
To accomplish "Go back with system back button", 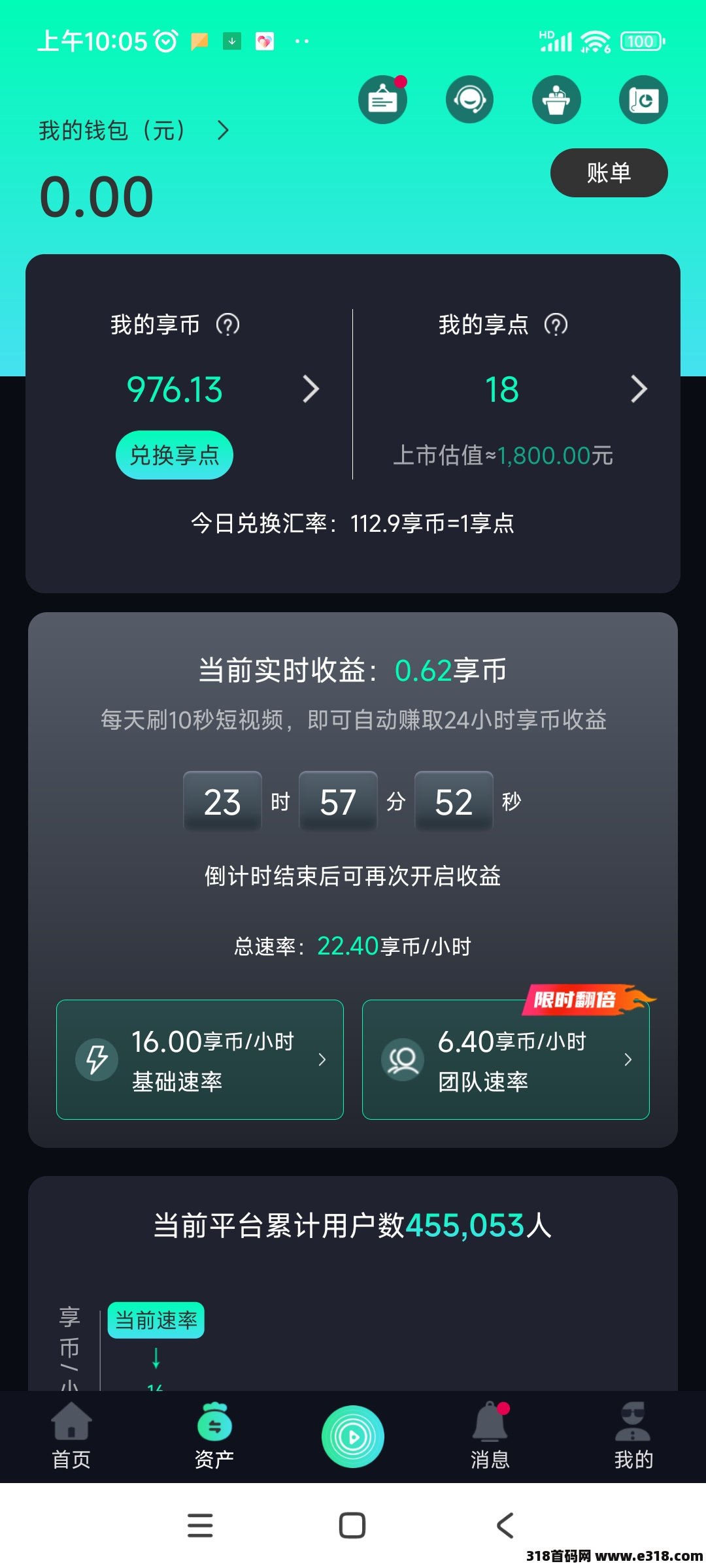I will click(505, 1526).
